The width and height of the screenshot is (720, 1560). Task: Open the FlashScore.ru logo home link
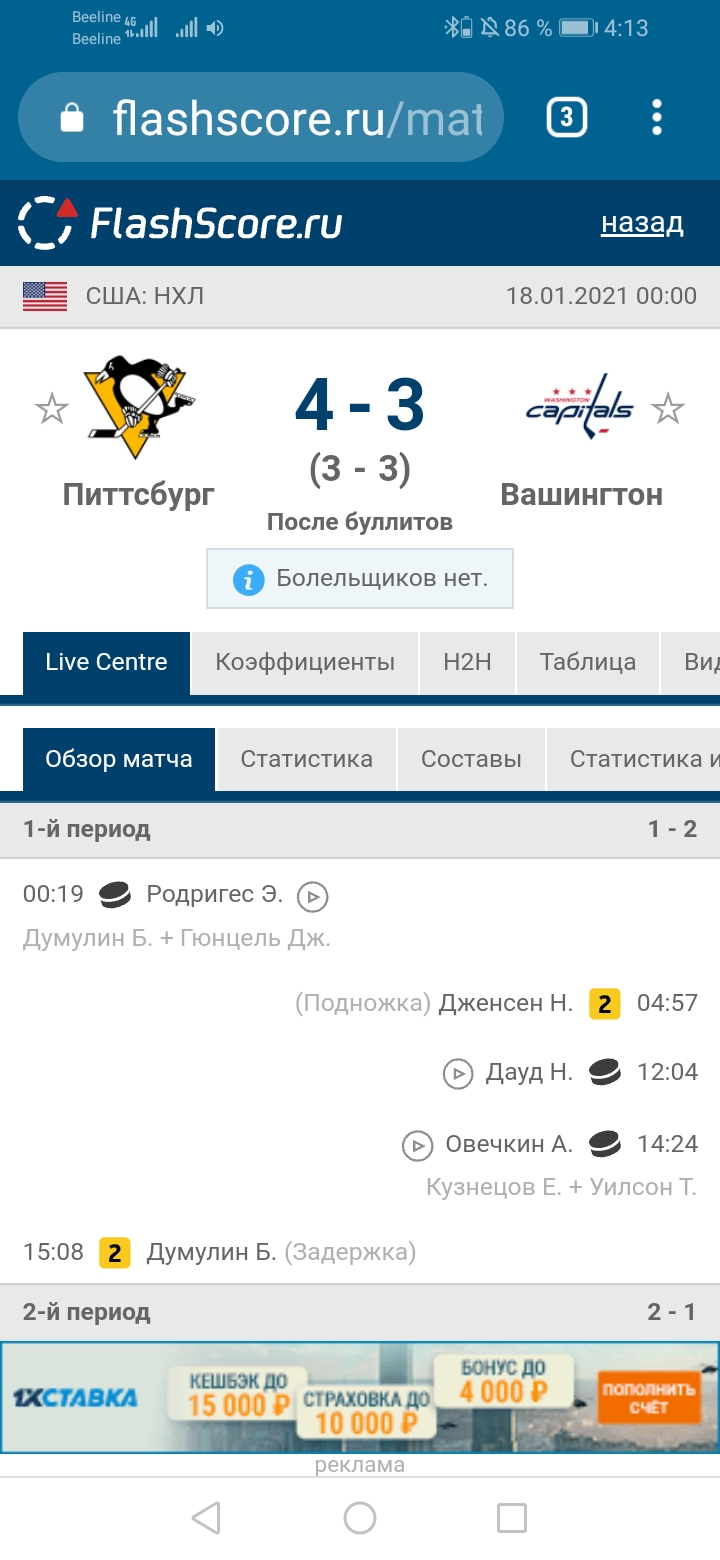pyautogui.click(x=180, y=223)
